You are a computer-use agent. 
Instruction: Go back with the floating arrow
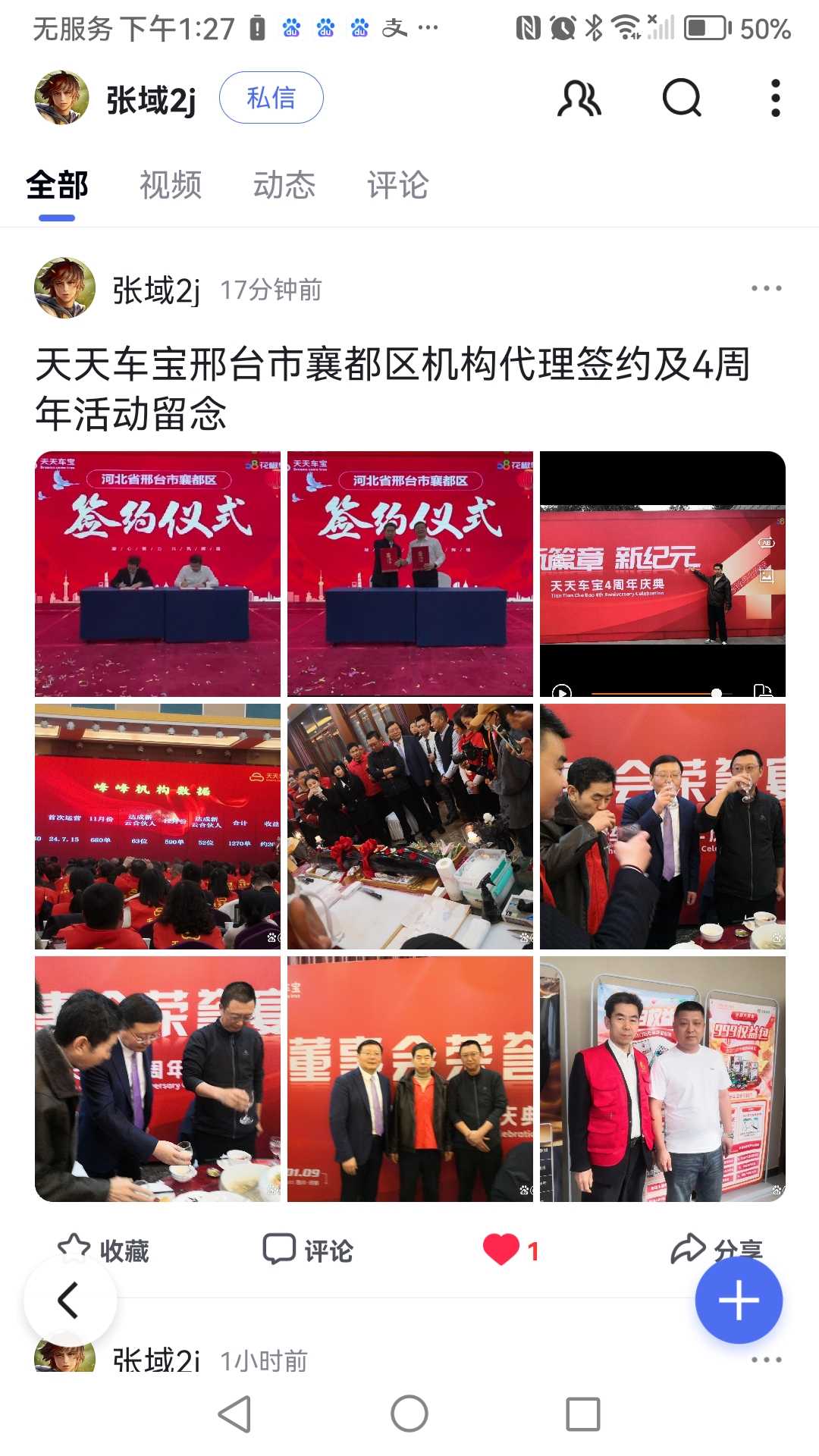(70, 1301)
